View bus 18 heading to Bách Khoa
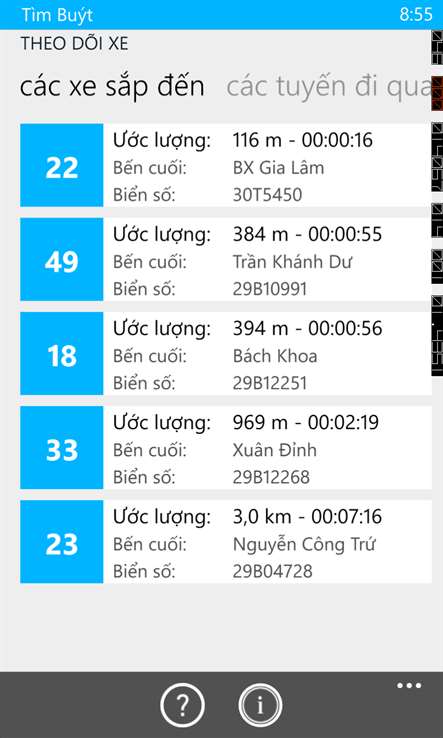 [226, 353]
